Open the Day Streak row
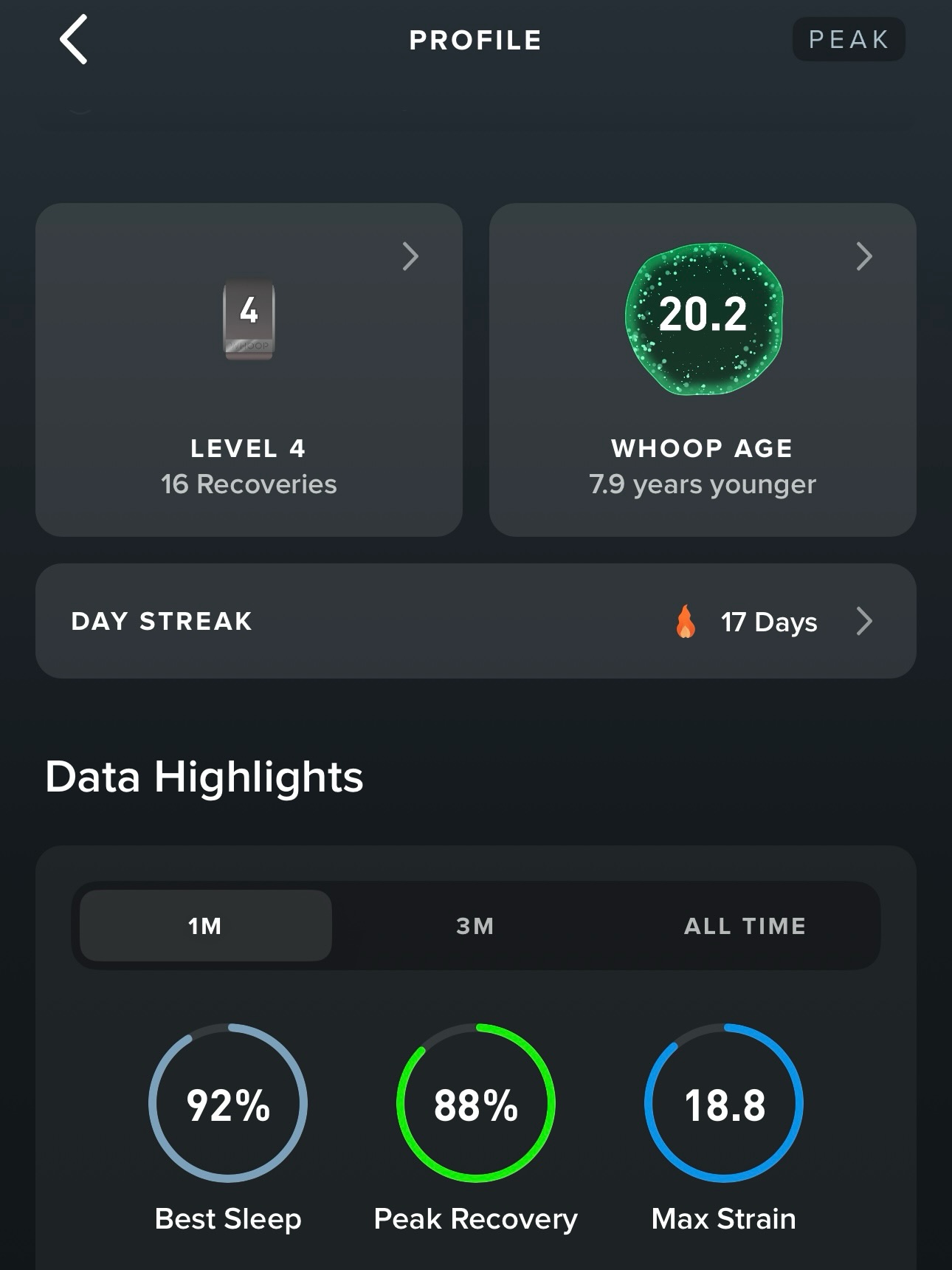 (475, 621)
